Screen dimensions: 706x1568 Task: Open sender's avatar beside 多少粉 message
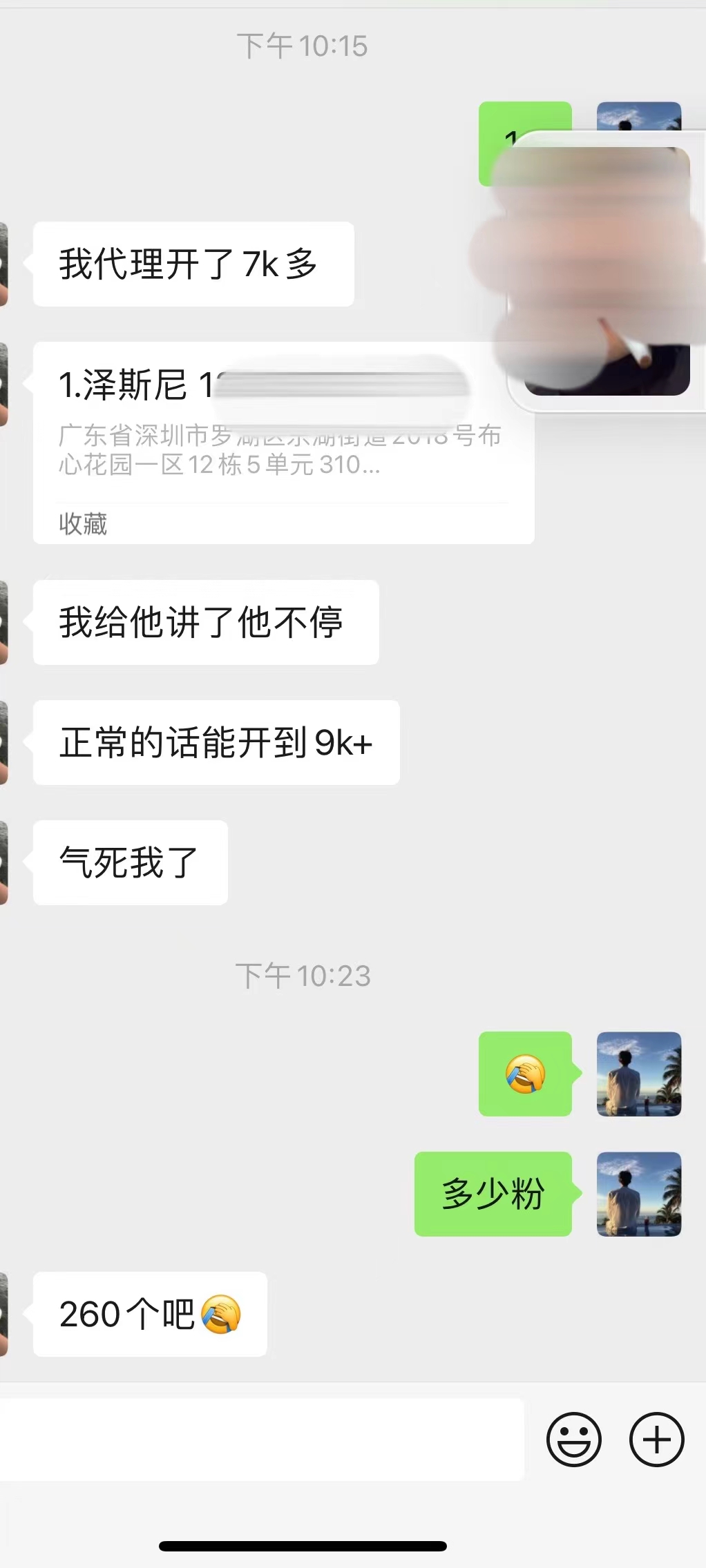[639, 1194]
